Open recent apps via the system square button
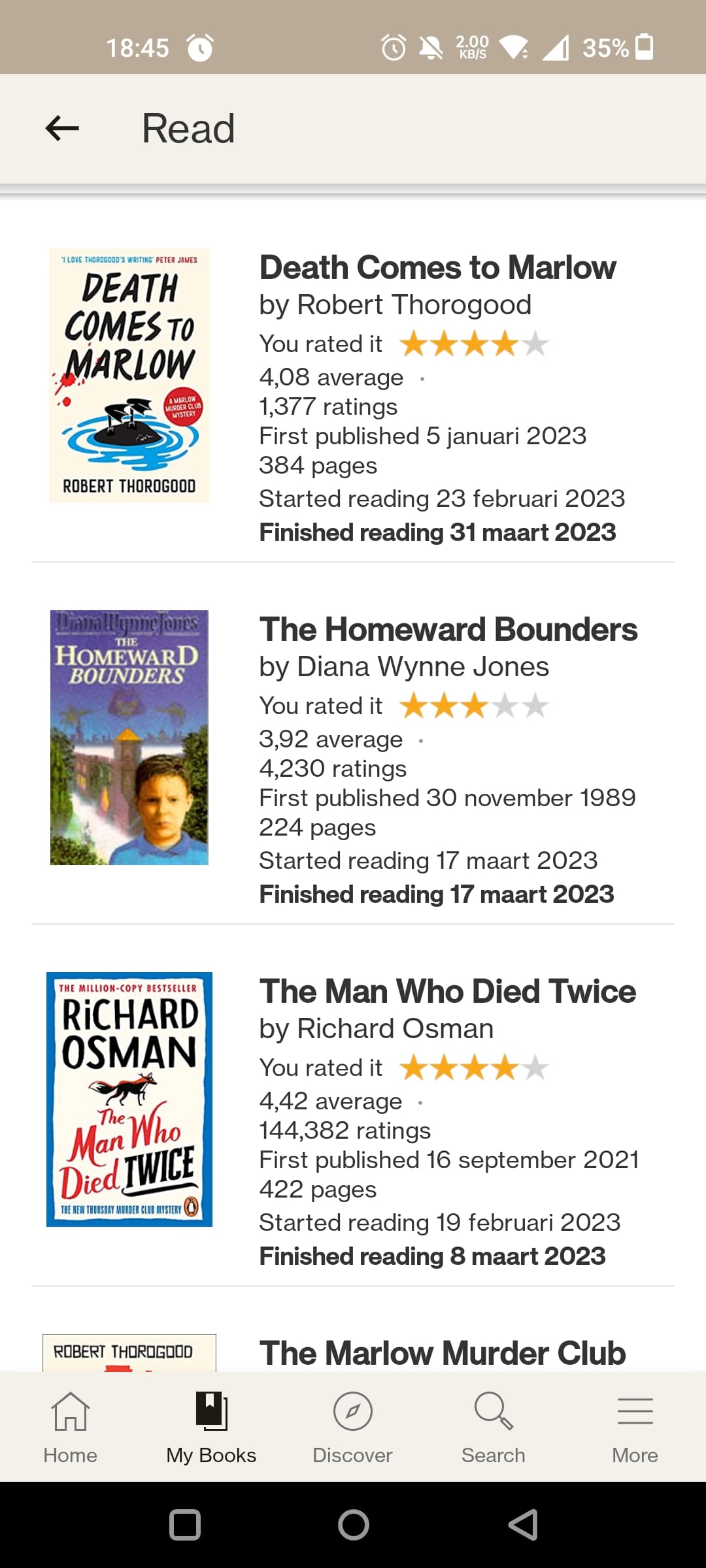 coord(185,1525)
